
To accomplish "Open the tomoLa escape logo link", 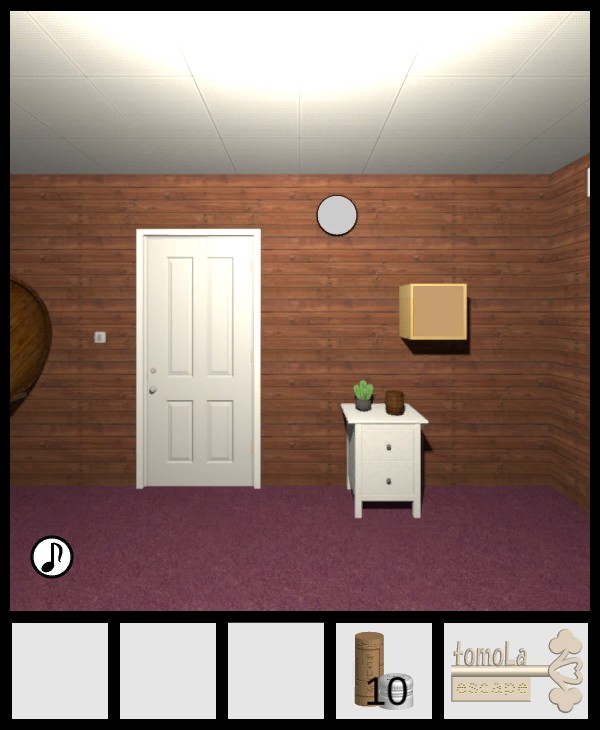I will pos(516,670).
